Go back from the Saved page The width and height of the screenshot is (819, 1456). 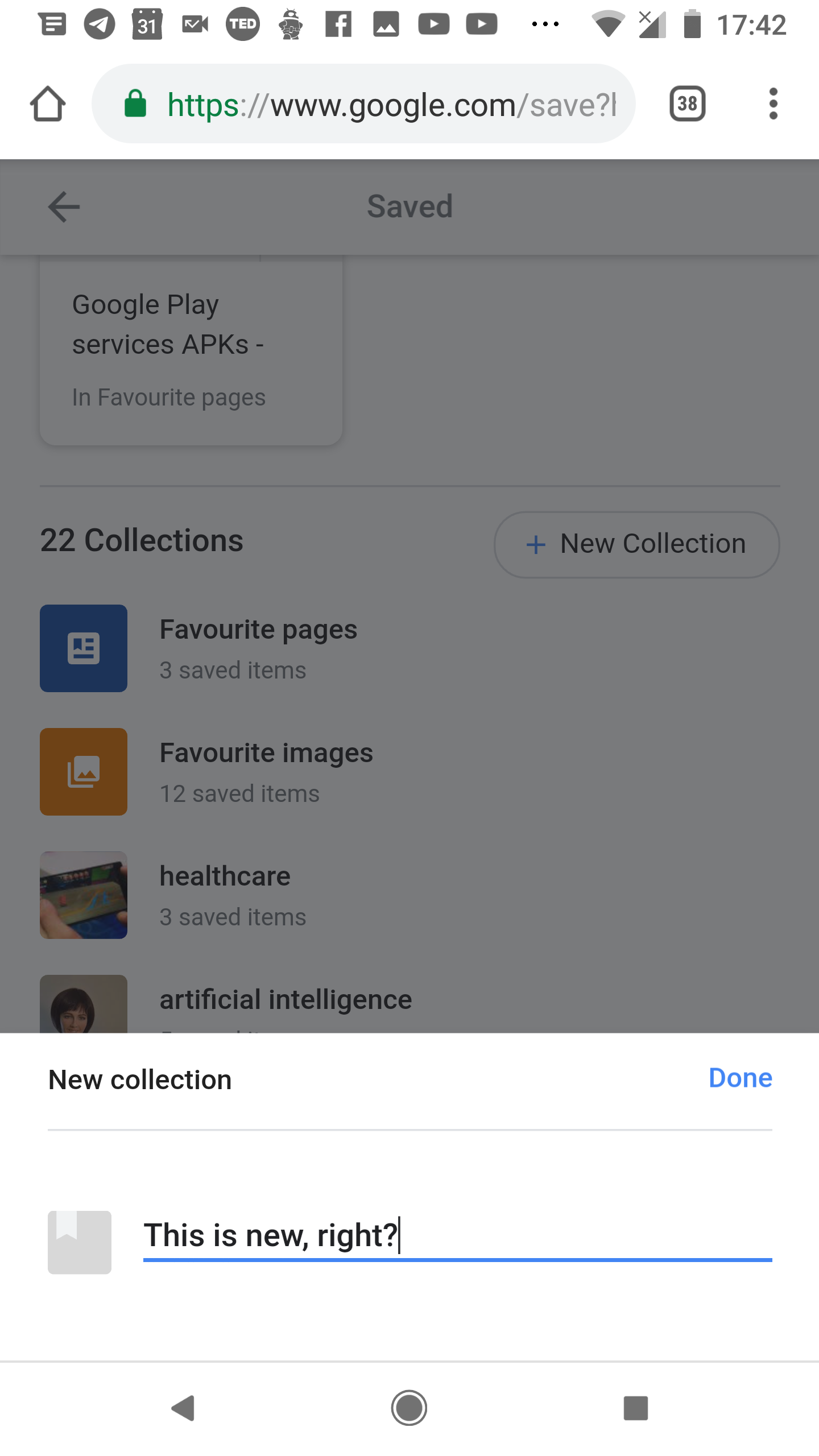(x=64, y=206)
